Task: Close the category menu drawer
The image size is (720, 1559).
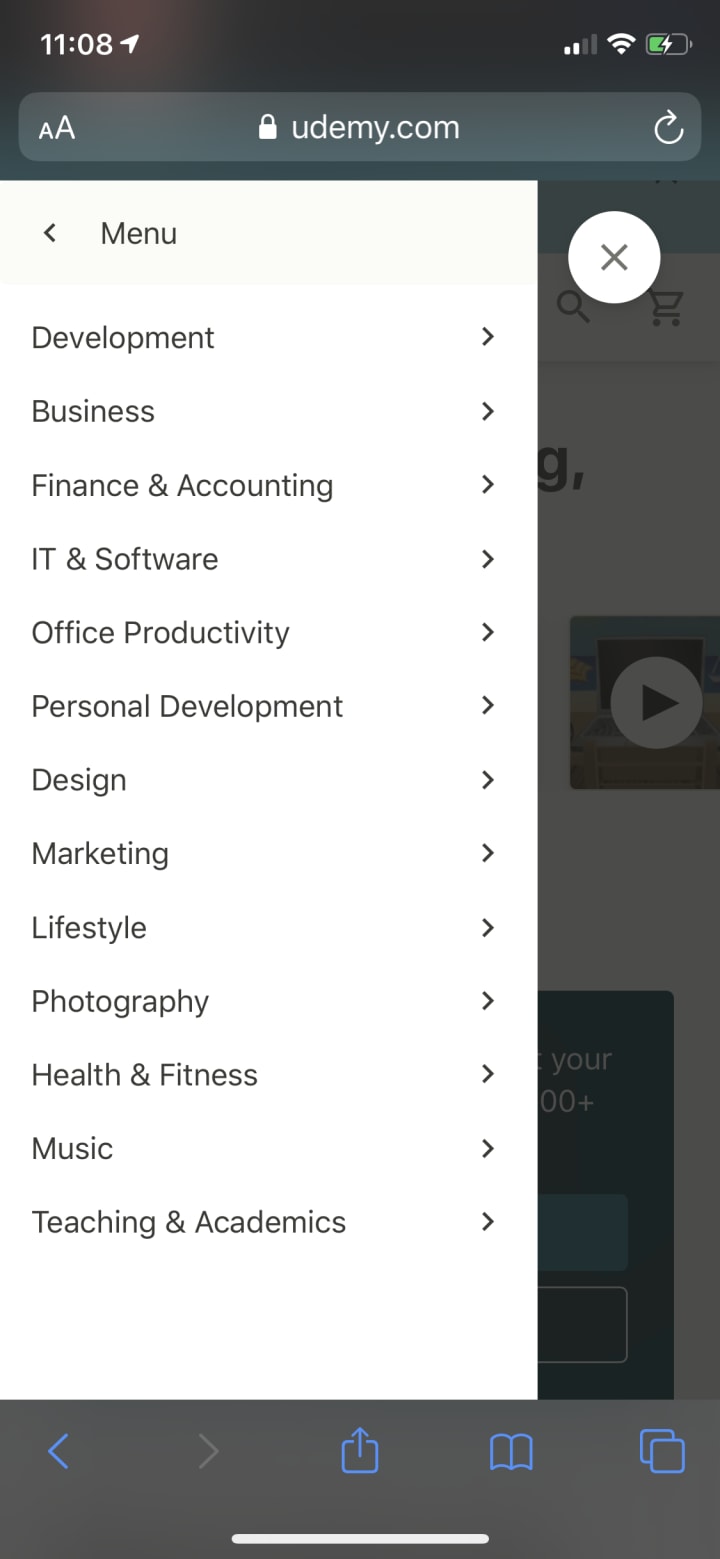Action: point(613,257)
